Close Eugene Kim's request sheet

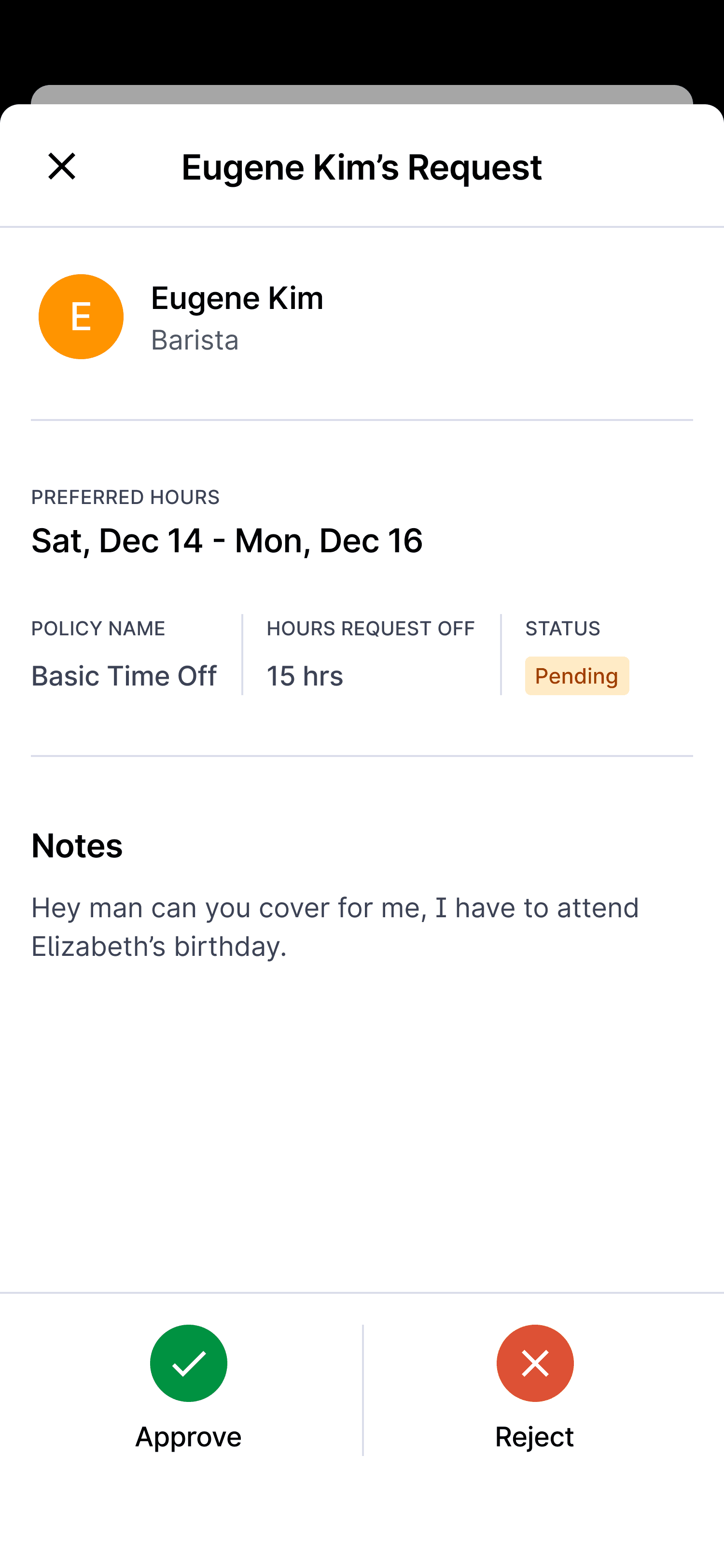61,166
